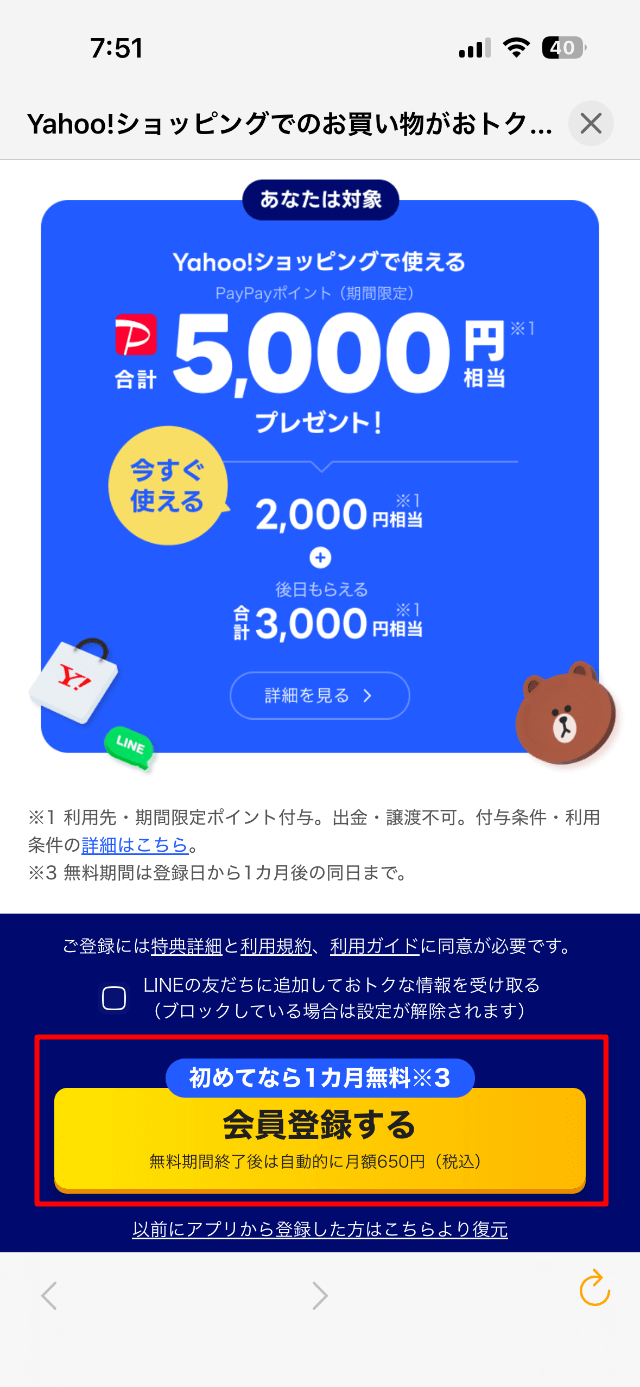This screenshot has height=1387, width=640.
Task: Go back in the browser
Action: coord(49,1296)
